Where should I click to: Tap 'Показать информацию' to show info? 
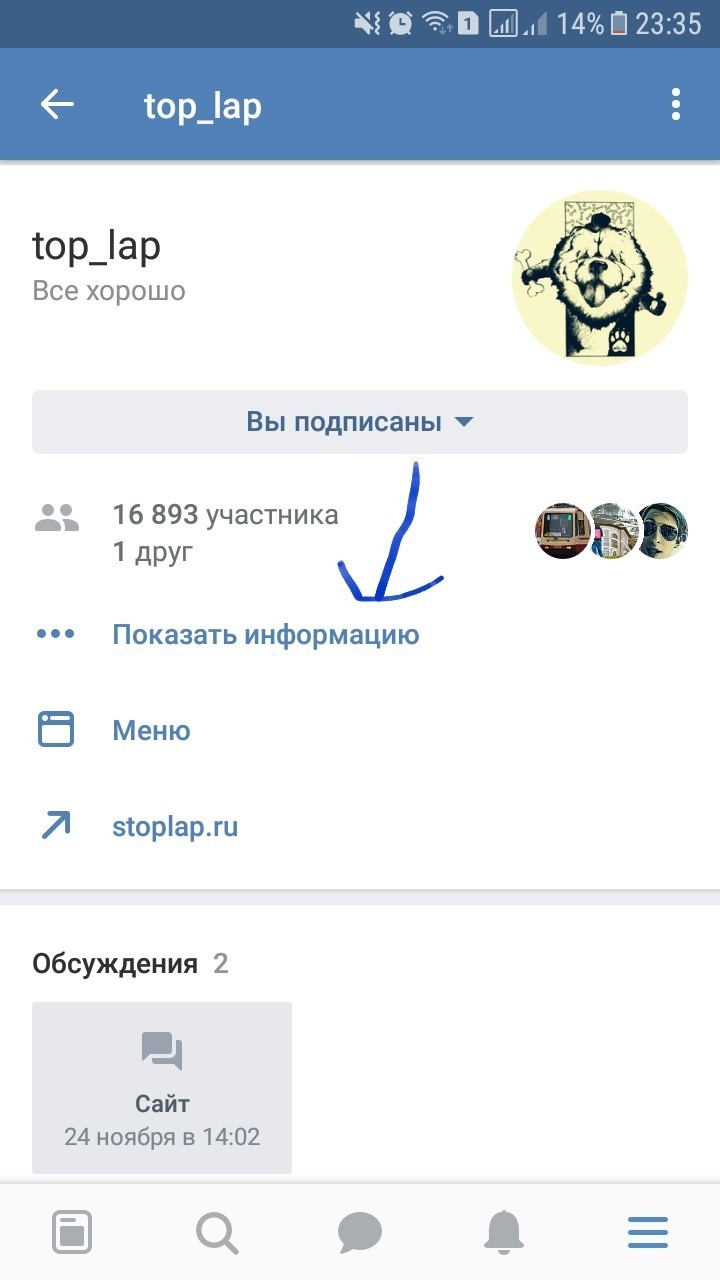tap(265, 635)
